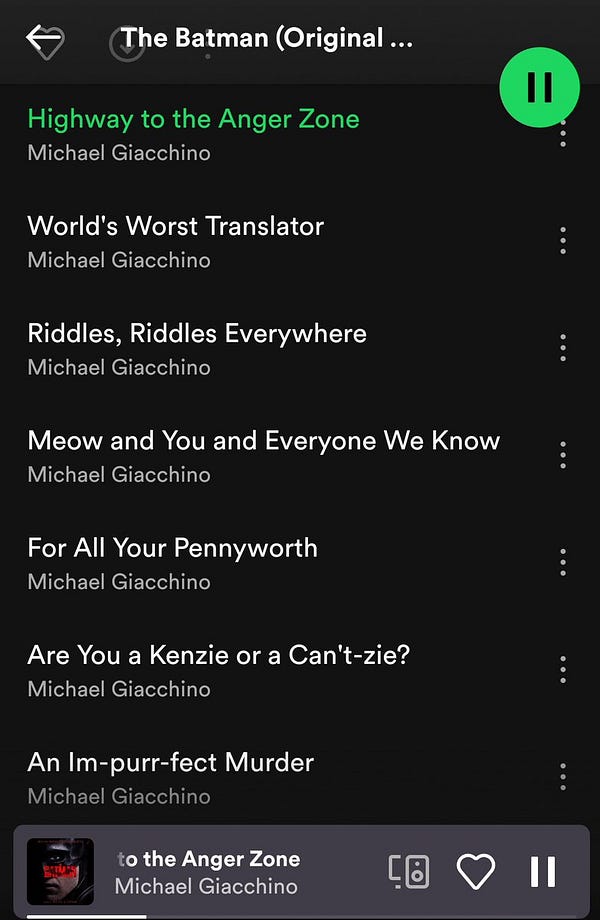Image resolution: width=600 pixels, height=920 pixels.
Task: Play Riddles, Riddles Everywhere
Action: point(197,333)
